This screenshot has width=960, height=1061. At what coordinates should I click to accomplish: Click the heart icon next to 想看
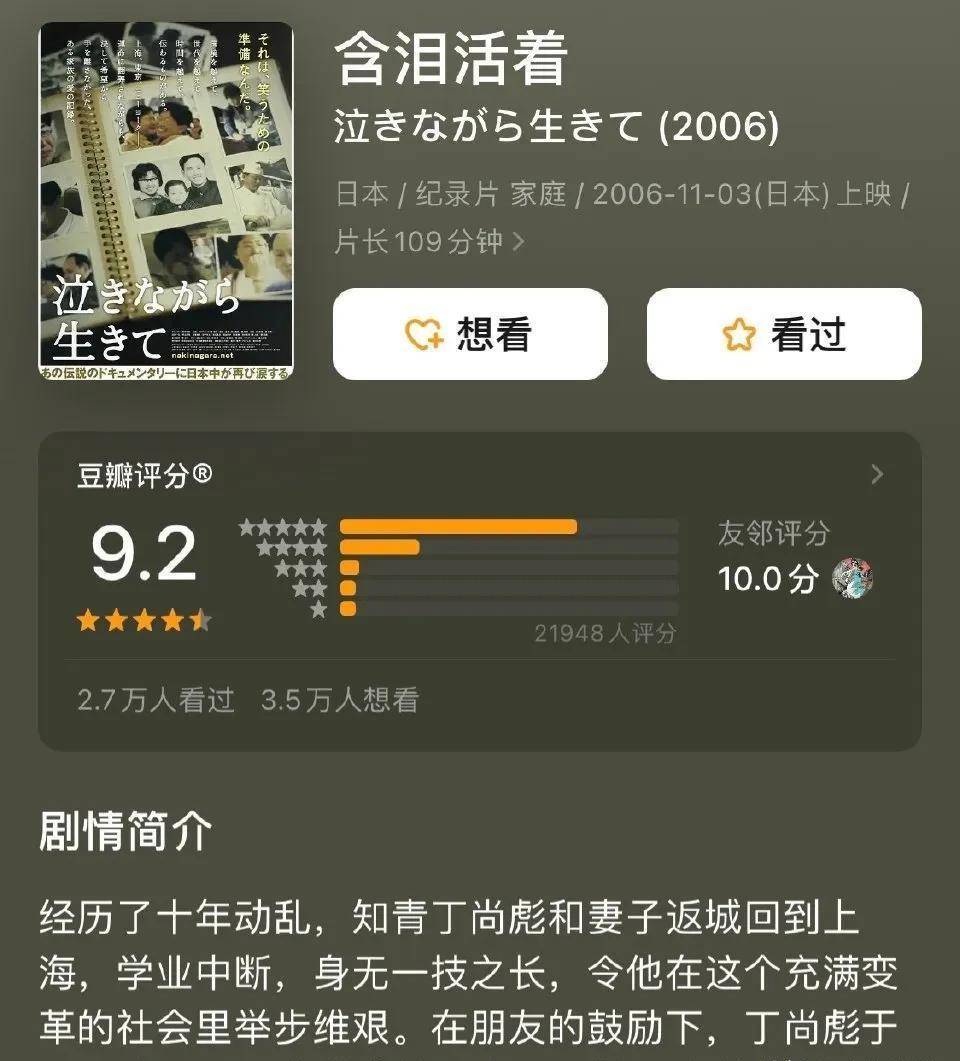click(x=425, y=335)
